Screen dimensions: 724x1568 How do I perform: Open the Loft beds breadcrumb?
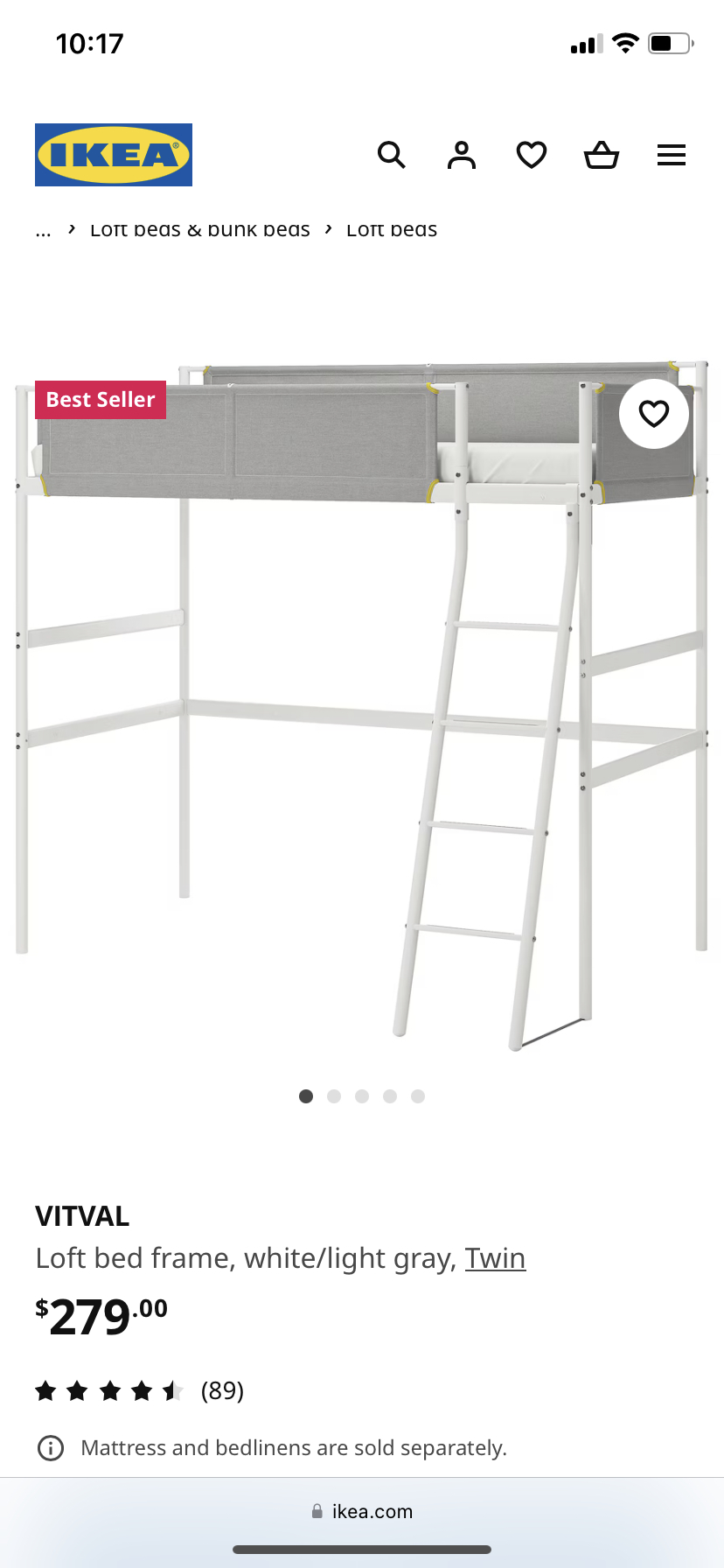tap(392, 230)
